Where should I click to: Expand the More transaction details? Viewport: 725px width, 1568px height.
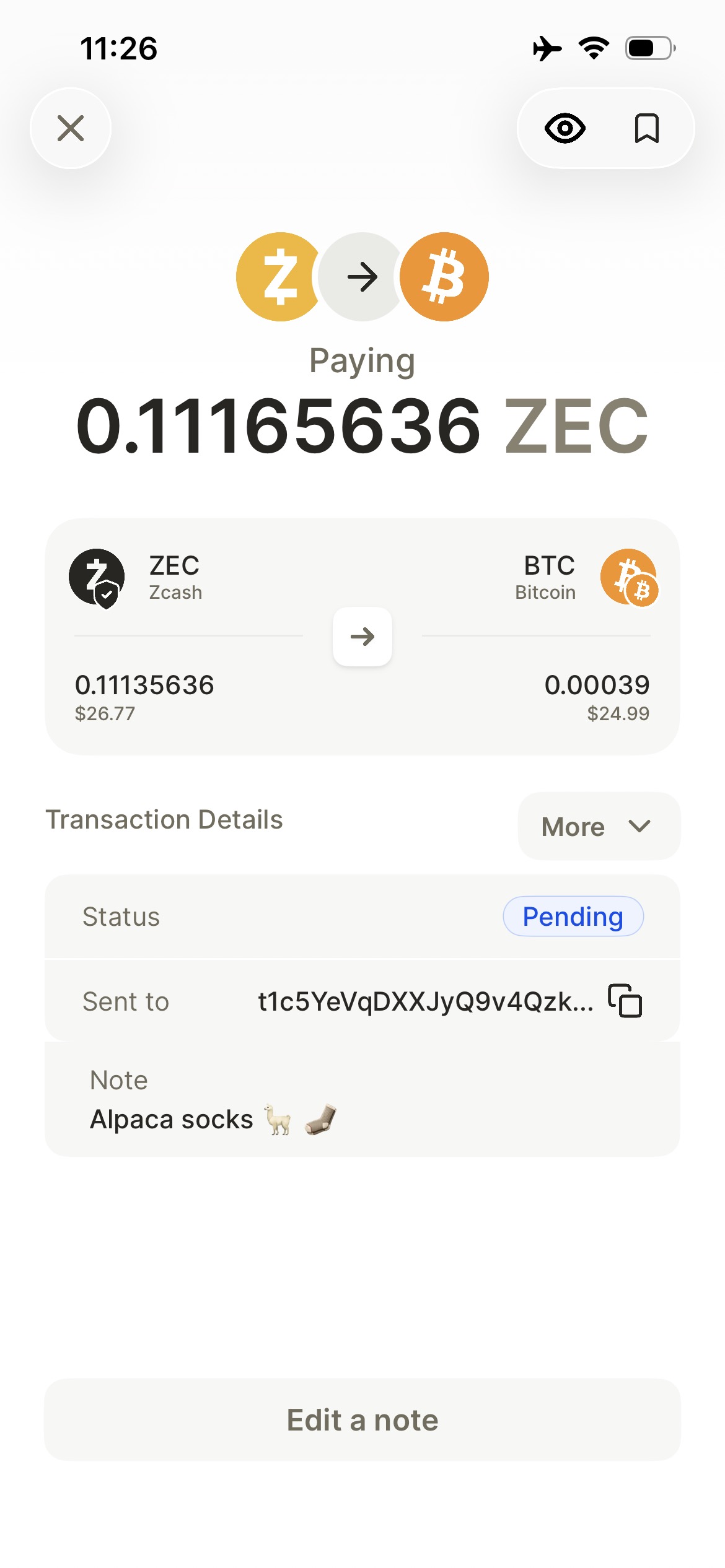click(598, 826)
